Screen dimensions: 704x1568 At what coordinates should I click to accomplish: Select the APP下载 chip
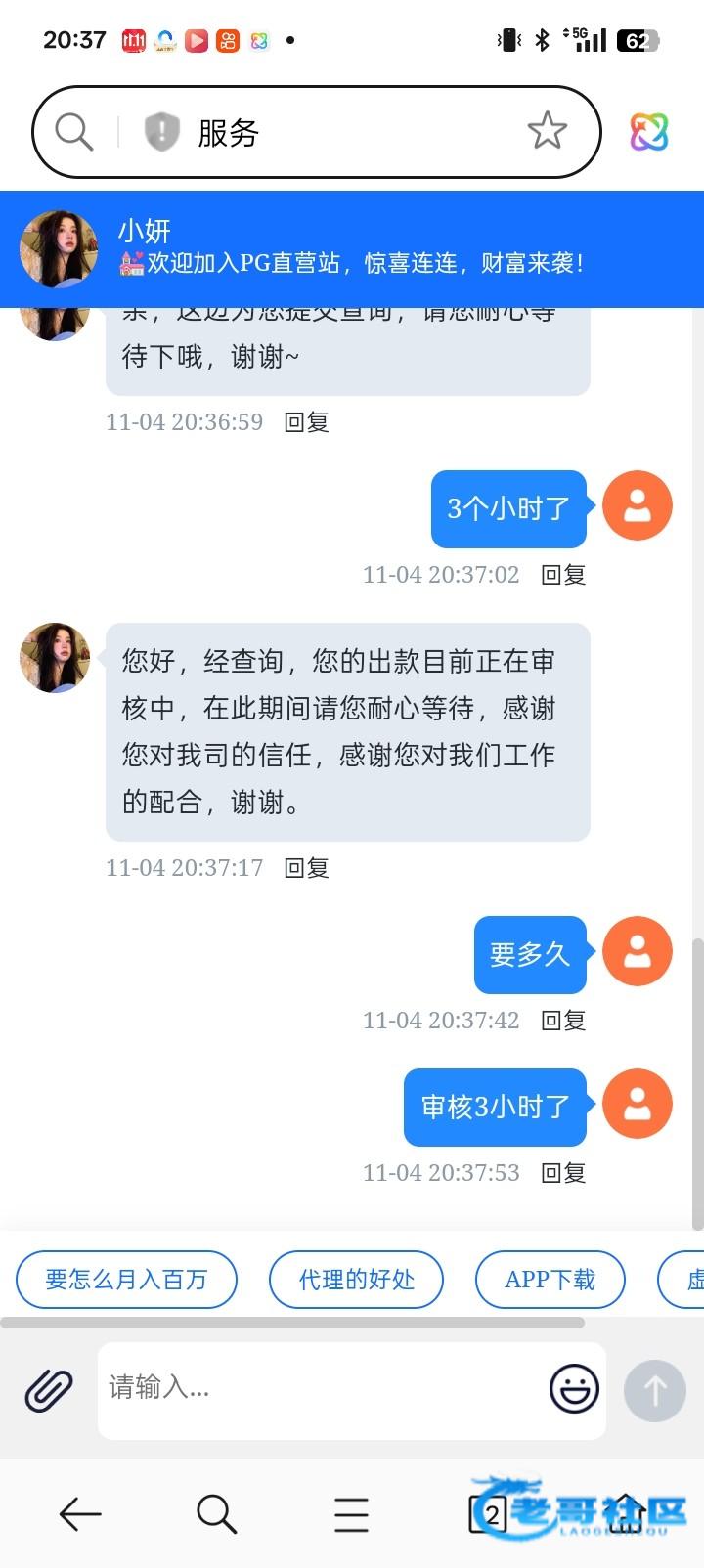pos(550,1280)
